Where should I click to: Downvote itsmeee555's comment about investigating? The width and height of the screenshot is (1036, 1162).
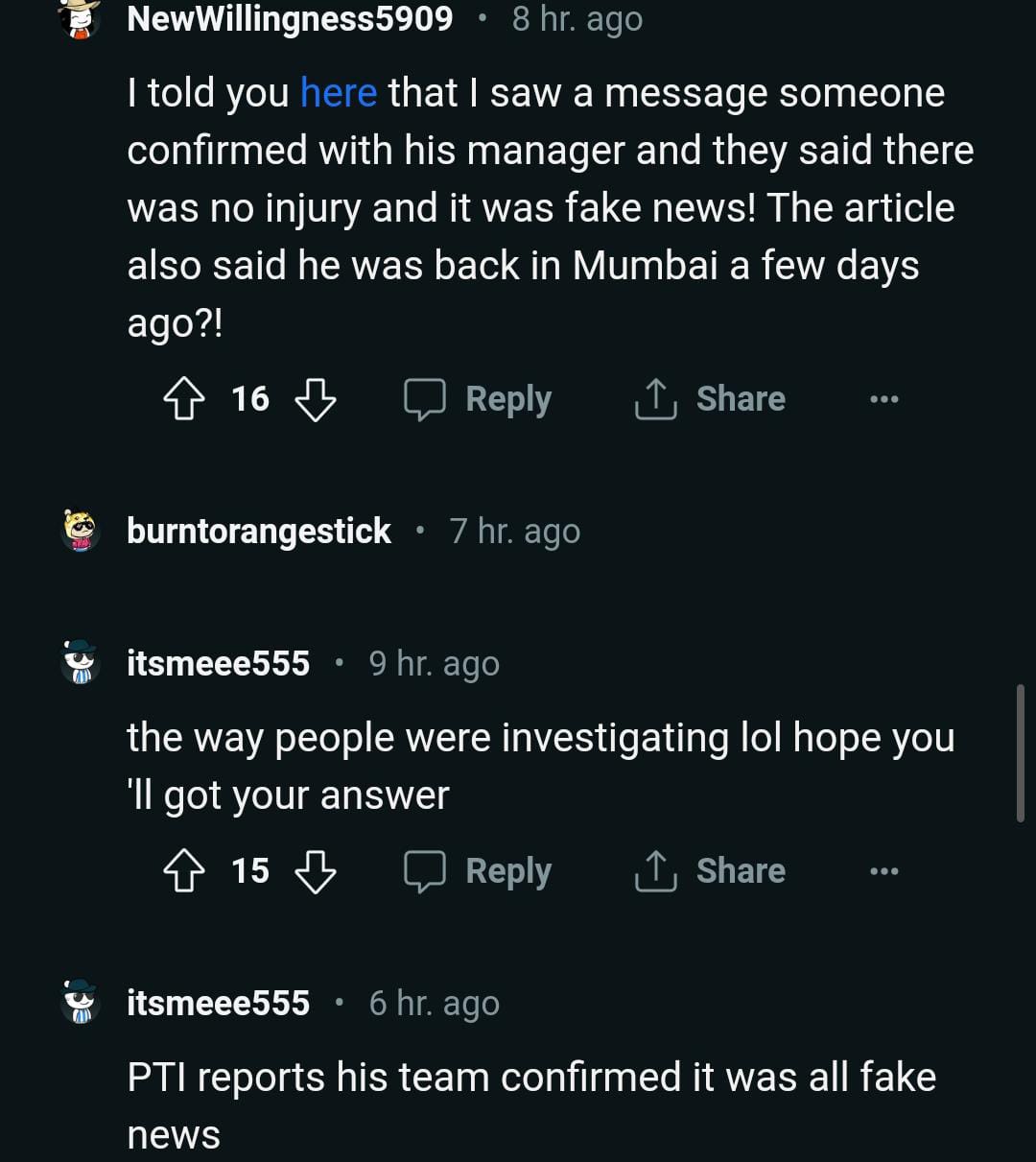(x=315, y=871)
